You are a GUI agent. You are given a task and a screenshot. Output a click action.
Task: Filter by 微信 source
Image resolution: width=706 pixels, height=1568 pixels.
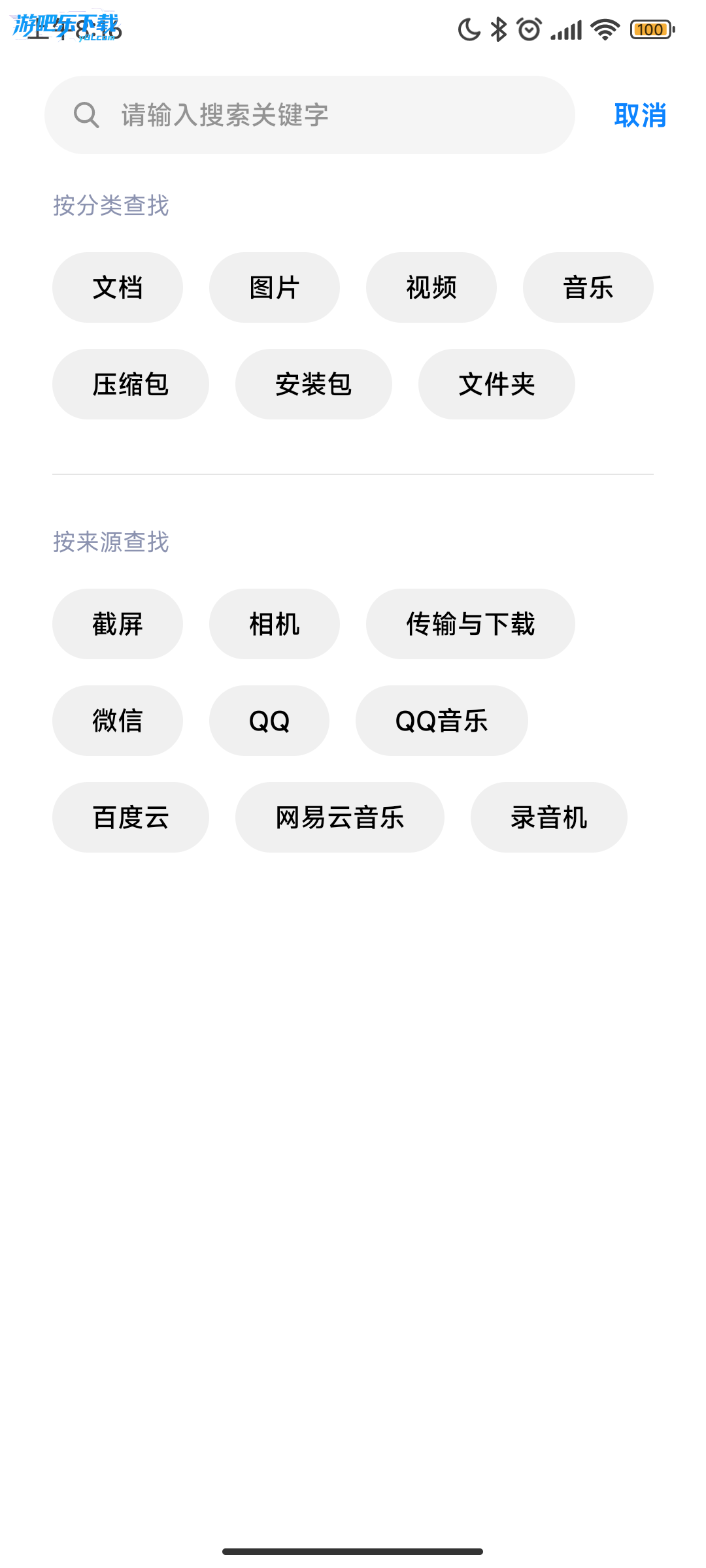click(118, 721)
